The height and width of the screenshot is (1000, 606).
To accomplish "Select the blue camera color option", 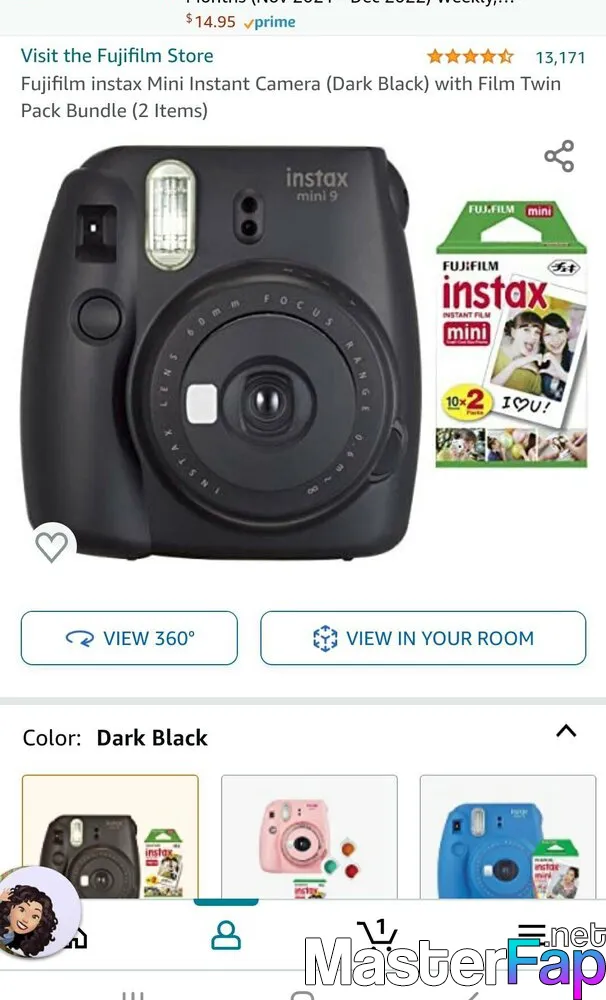I will coord(508,835).
